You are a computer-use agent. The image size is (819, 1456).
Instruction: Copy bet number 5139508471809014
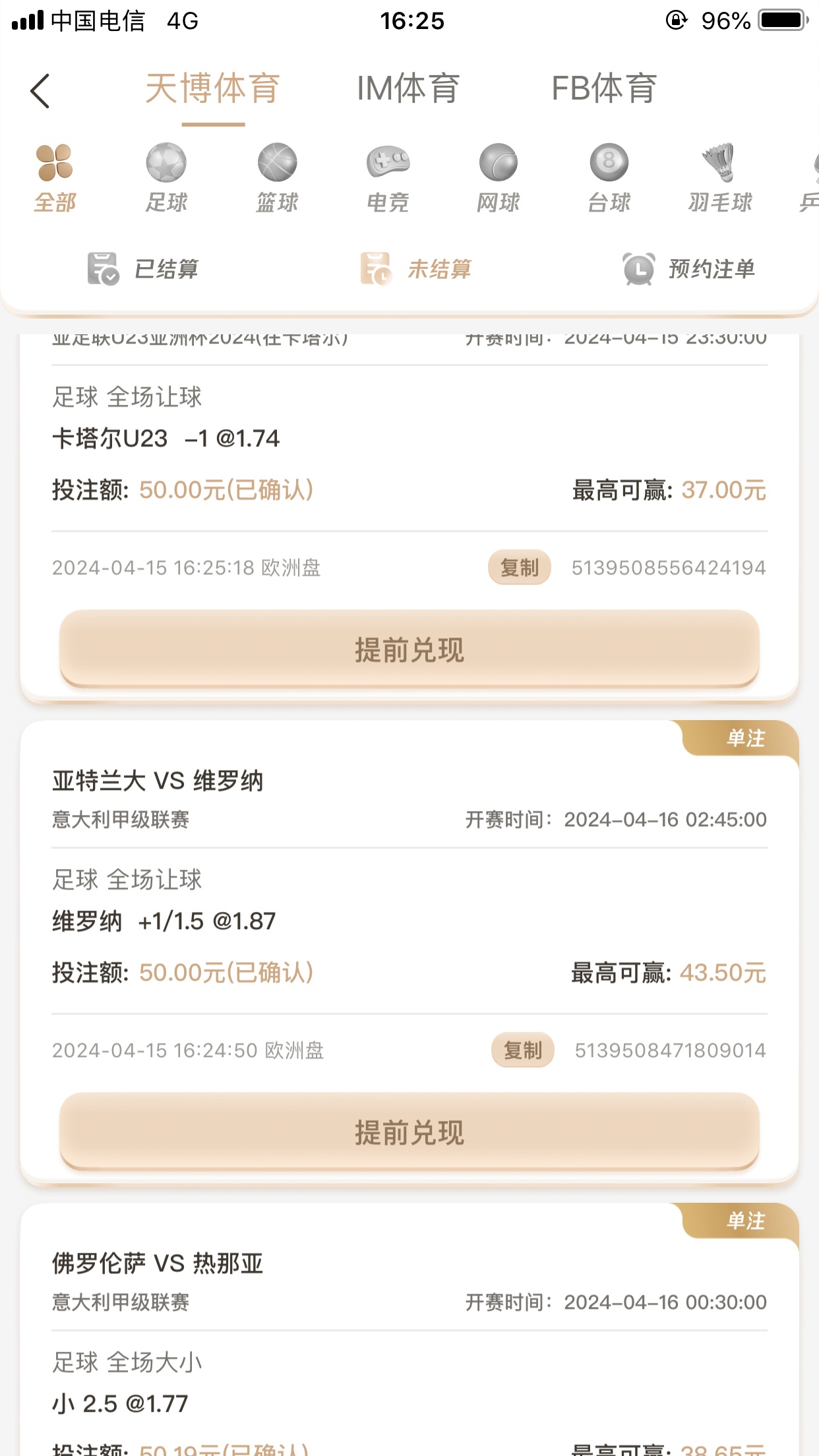[522, 1050]
